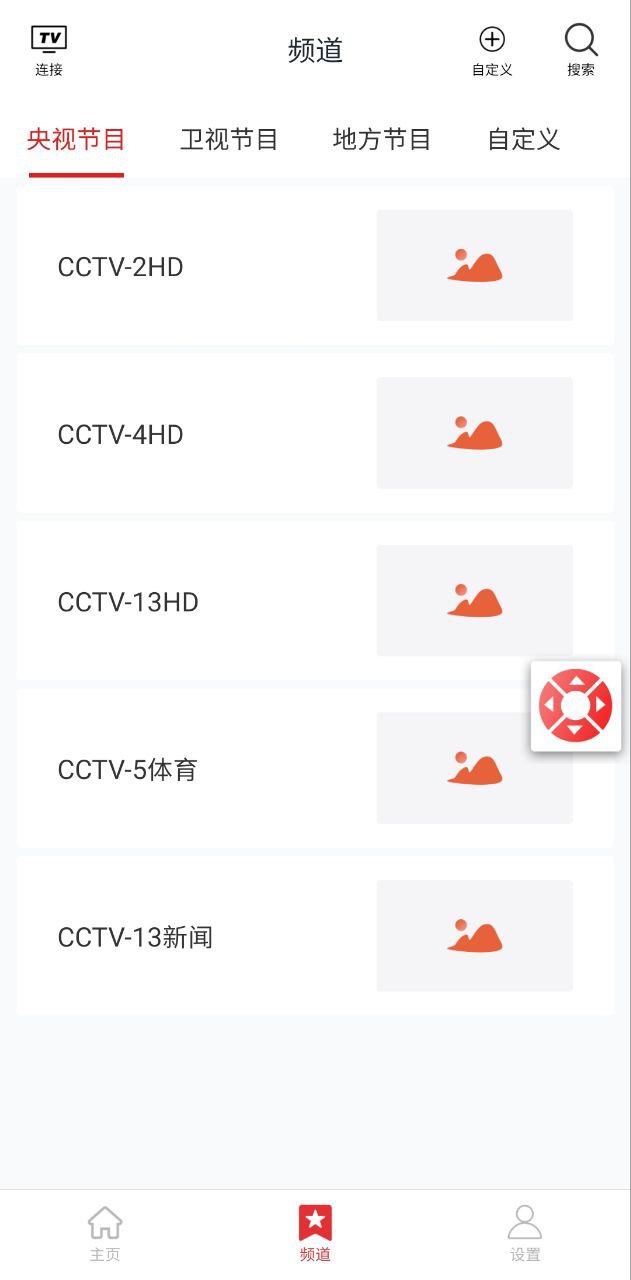Open the 设置 settings tab
The height and width of the screenshot is (1280, 631).
525,1233
